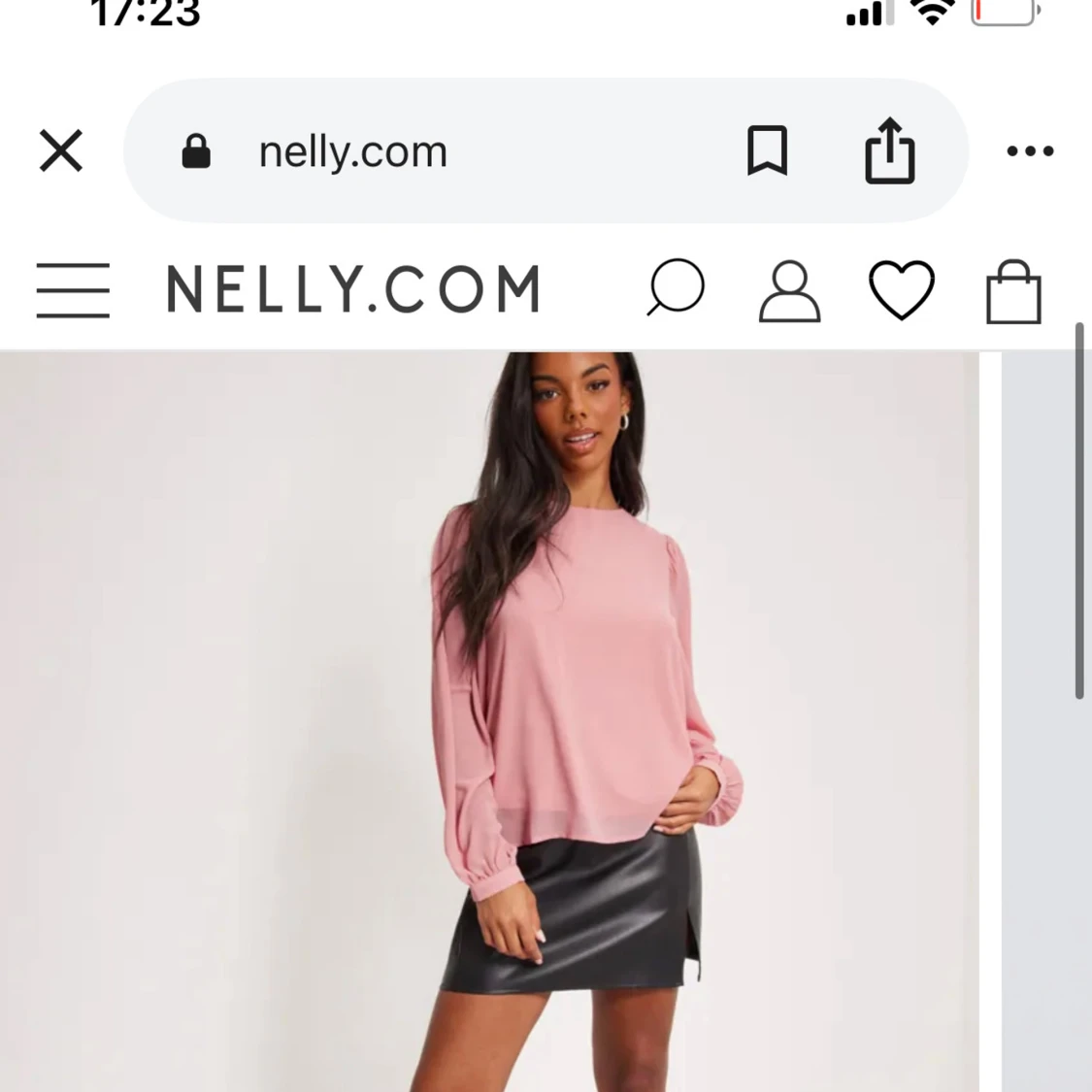View the wishlist heart
The image size is (1092, 1092).
point(902,289)
